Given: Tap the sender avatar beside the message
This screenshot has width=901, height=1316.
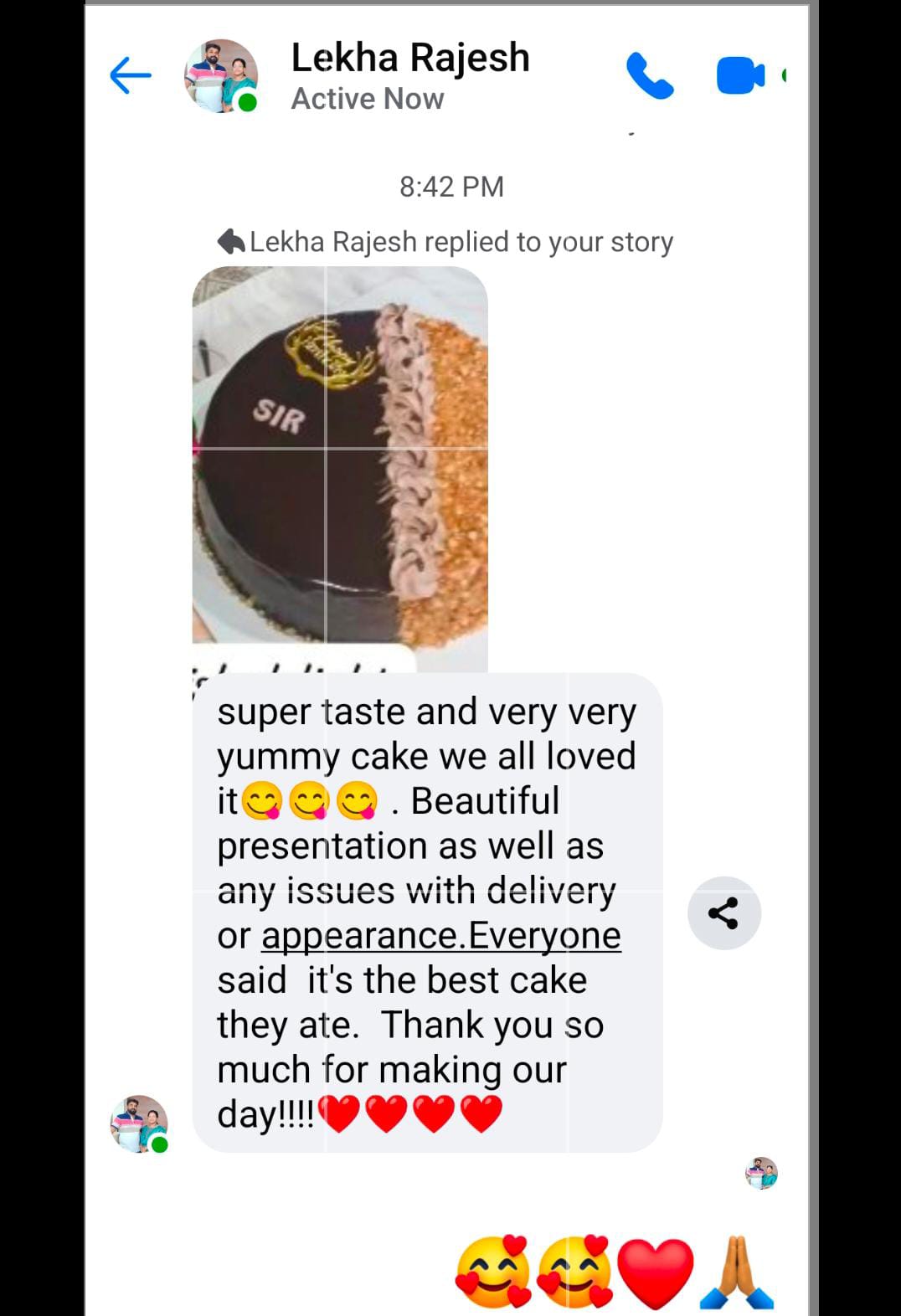Looking at the screenshot, I should (x=139, y=1124).
